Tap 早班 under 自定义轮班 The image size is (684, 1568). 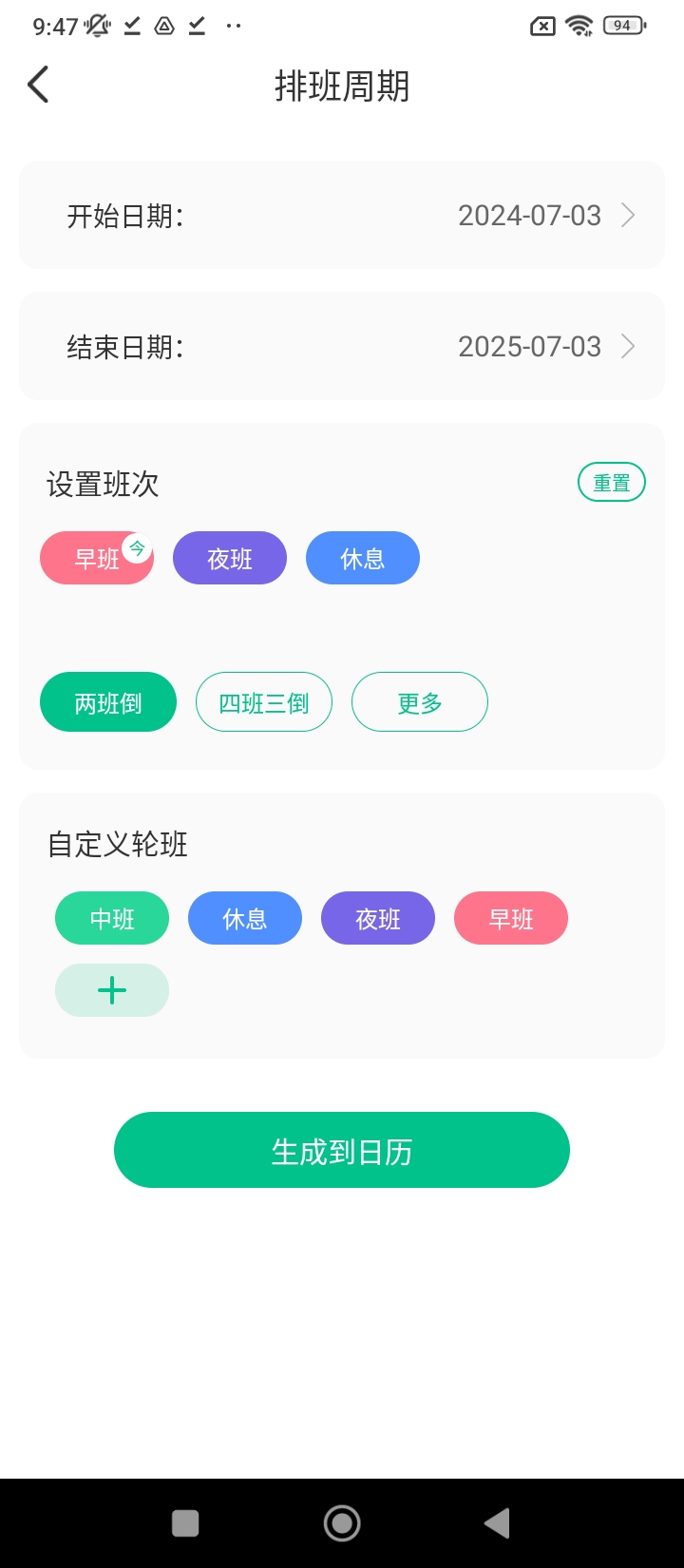pos(511,919)
